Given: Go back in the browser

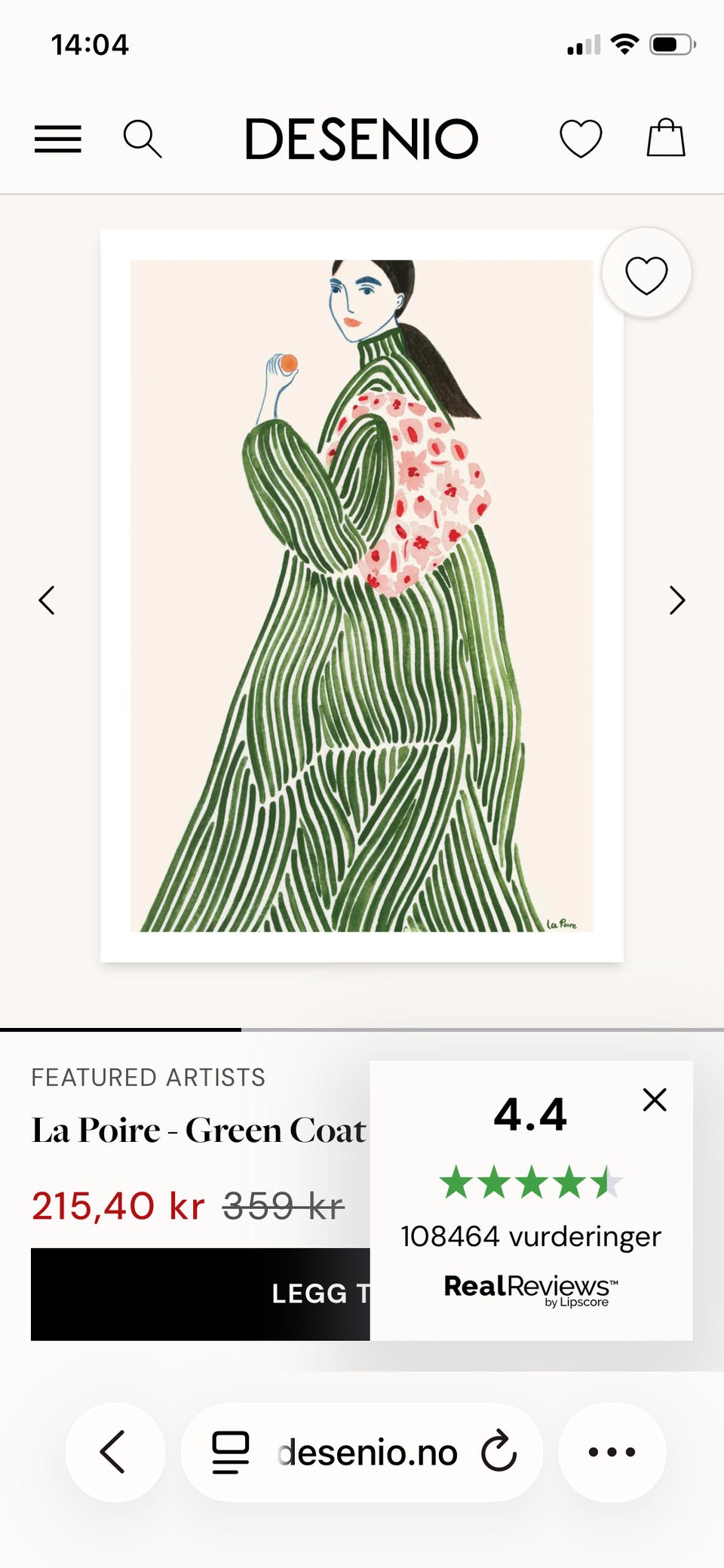Looking at the screenshot, I should click(115, 1452).
